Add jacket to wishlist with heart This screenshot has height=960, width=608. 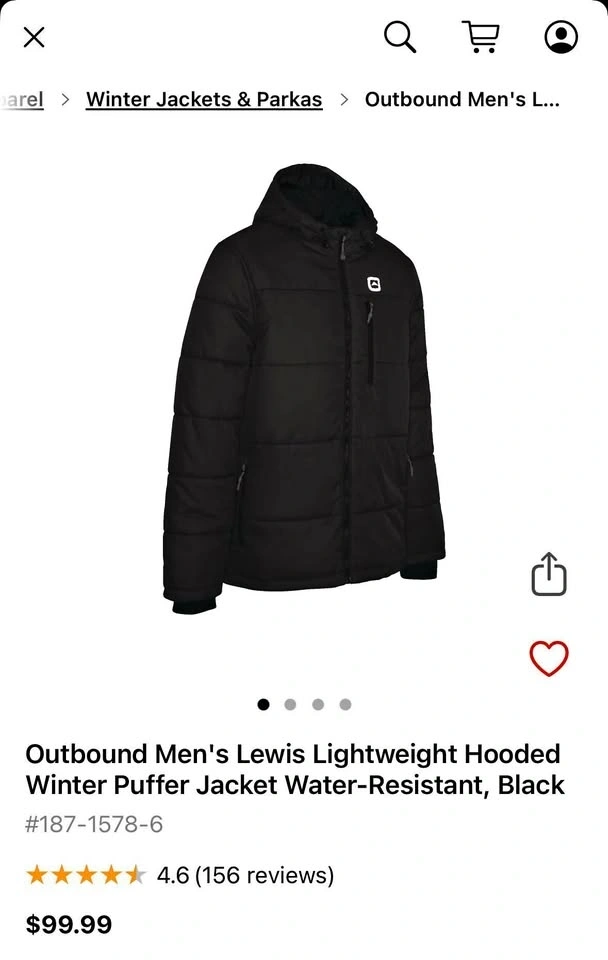pyautogui.click(x=548, y=658)
